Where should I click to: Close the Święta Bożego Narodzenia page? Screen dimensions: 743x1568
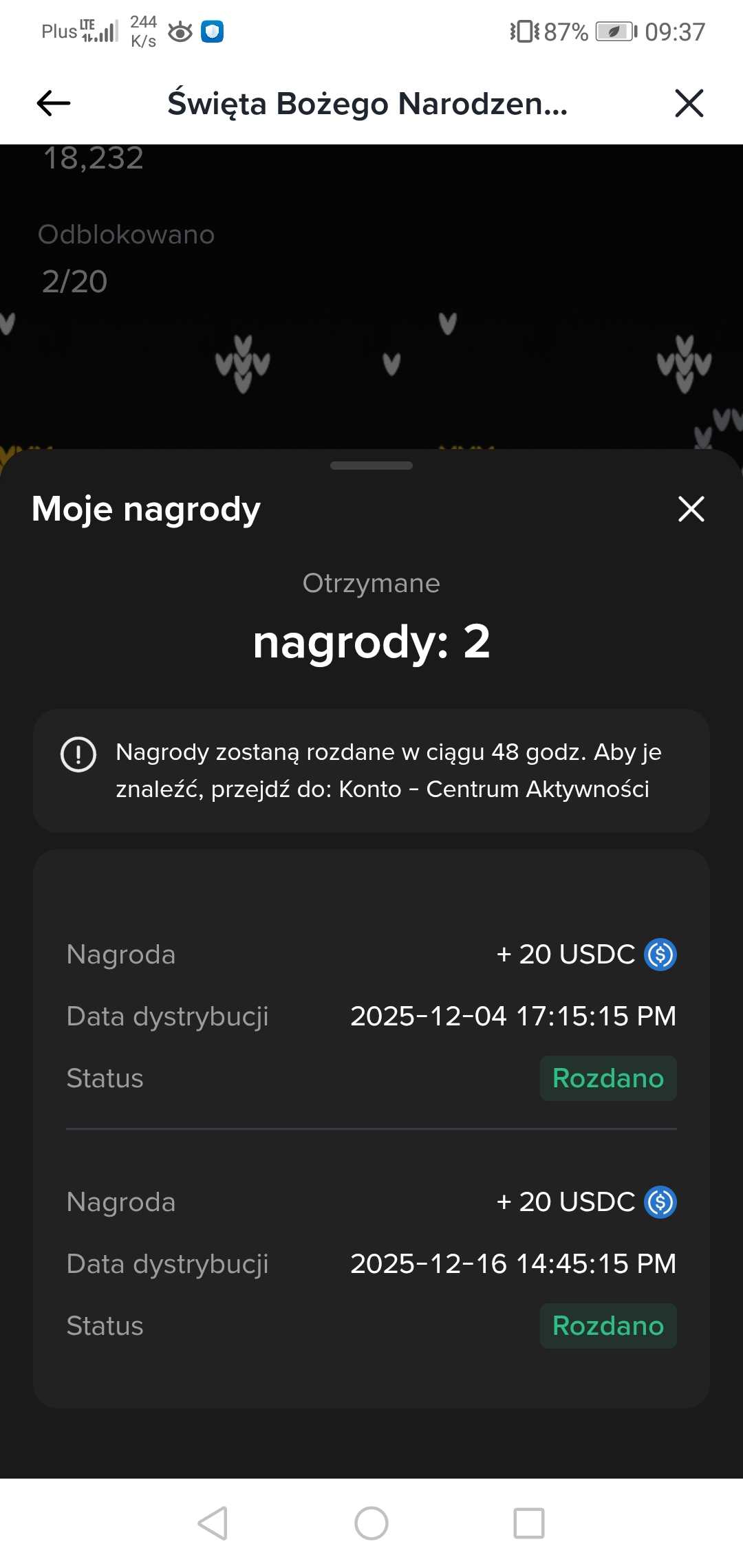(689, 104)
